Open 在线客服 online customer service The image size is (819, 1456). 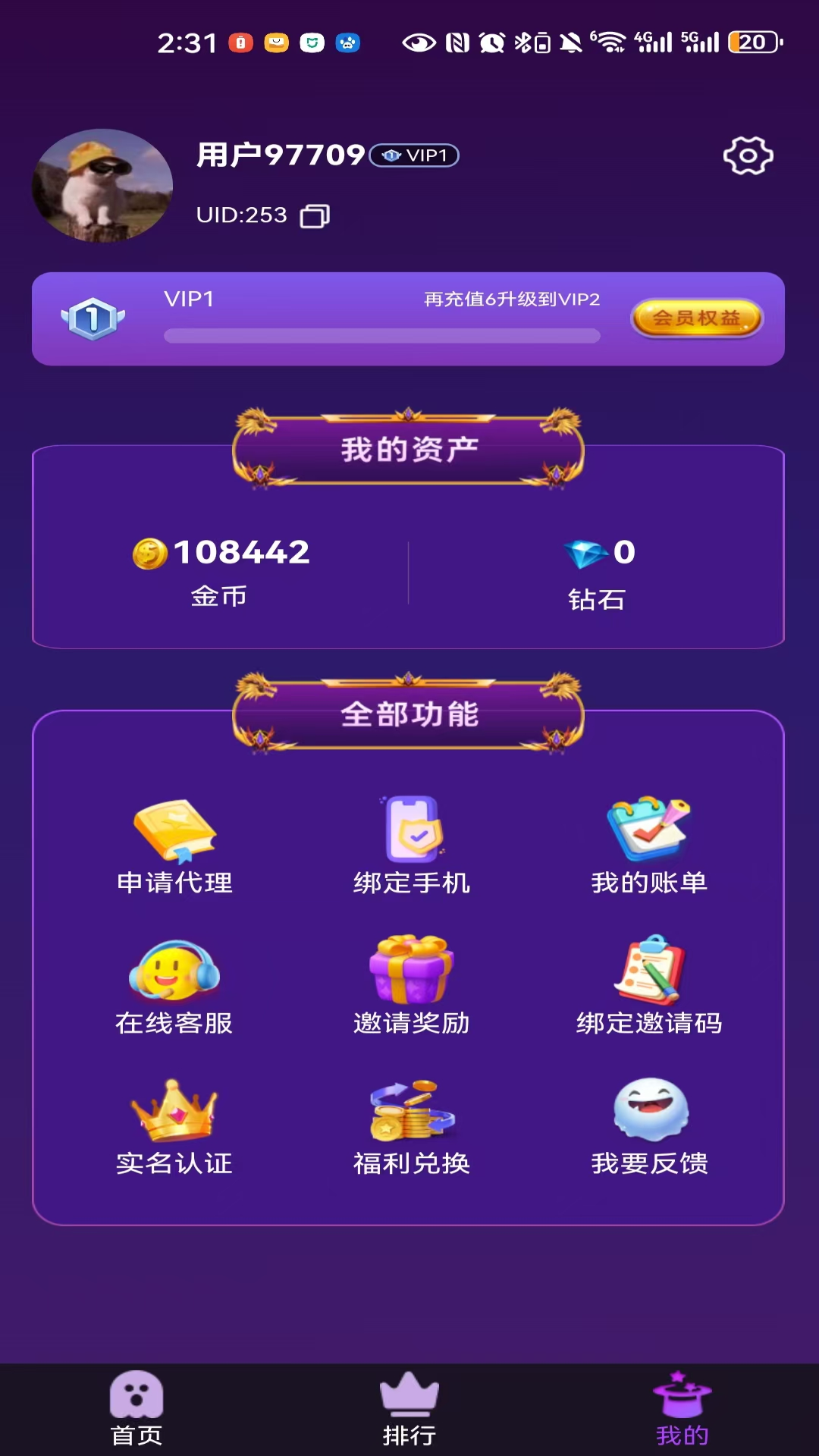[x=174, y=974]
